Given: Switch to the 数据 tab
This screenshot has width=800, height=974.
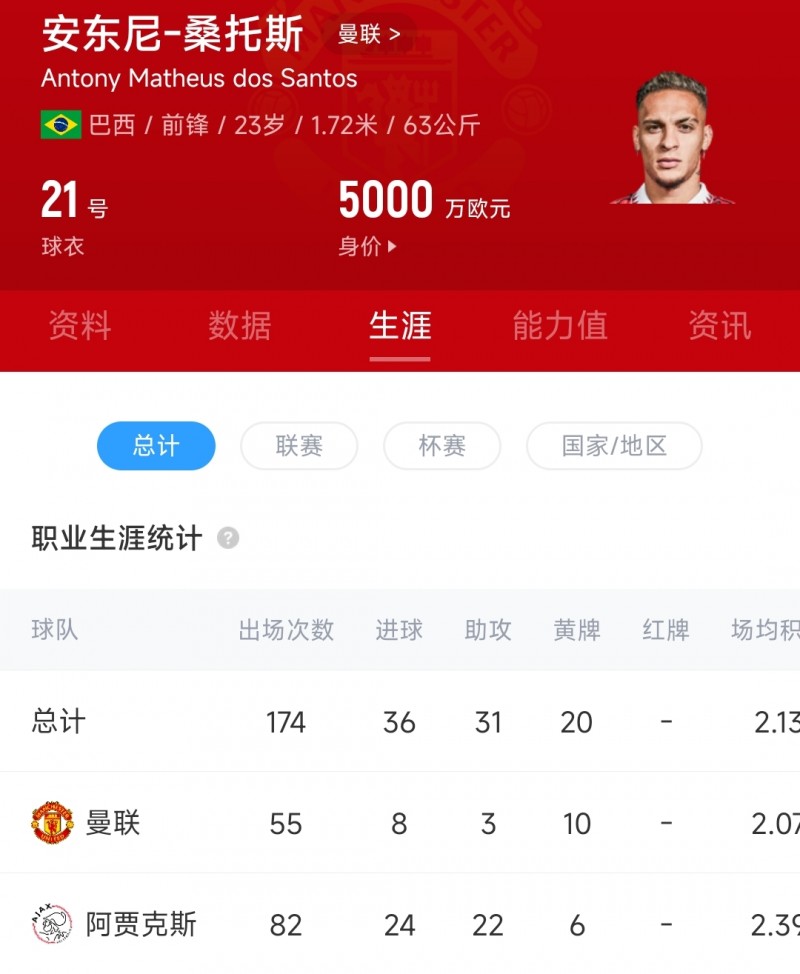Looking at the screenshot, I should [239, 326].
